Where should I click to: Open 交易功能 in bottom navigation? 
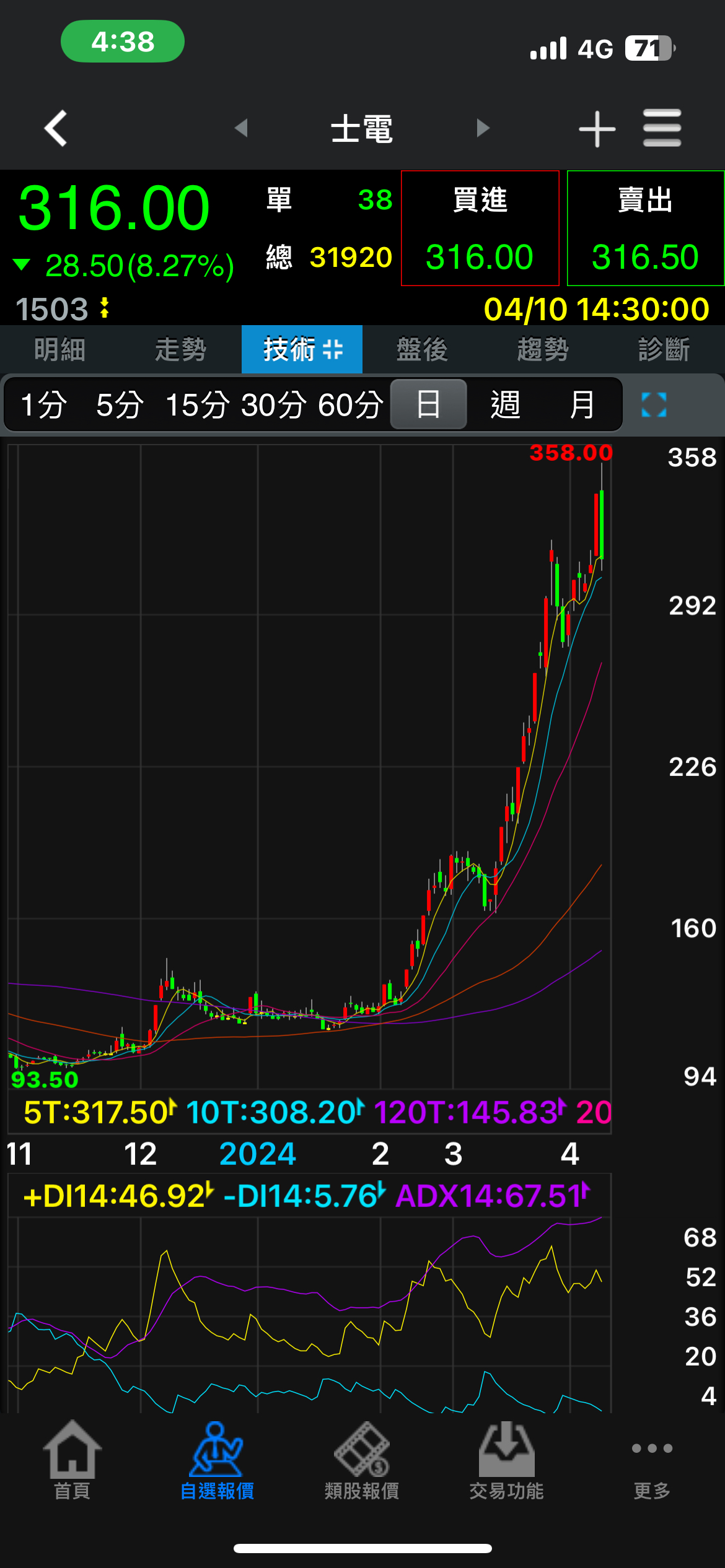pos(506,1461)
